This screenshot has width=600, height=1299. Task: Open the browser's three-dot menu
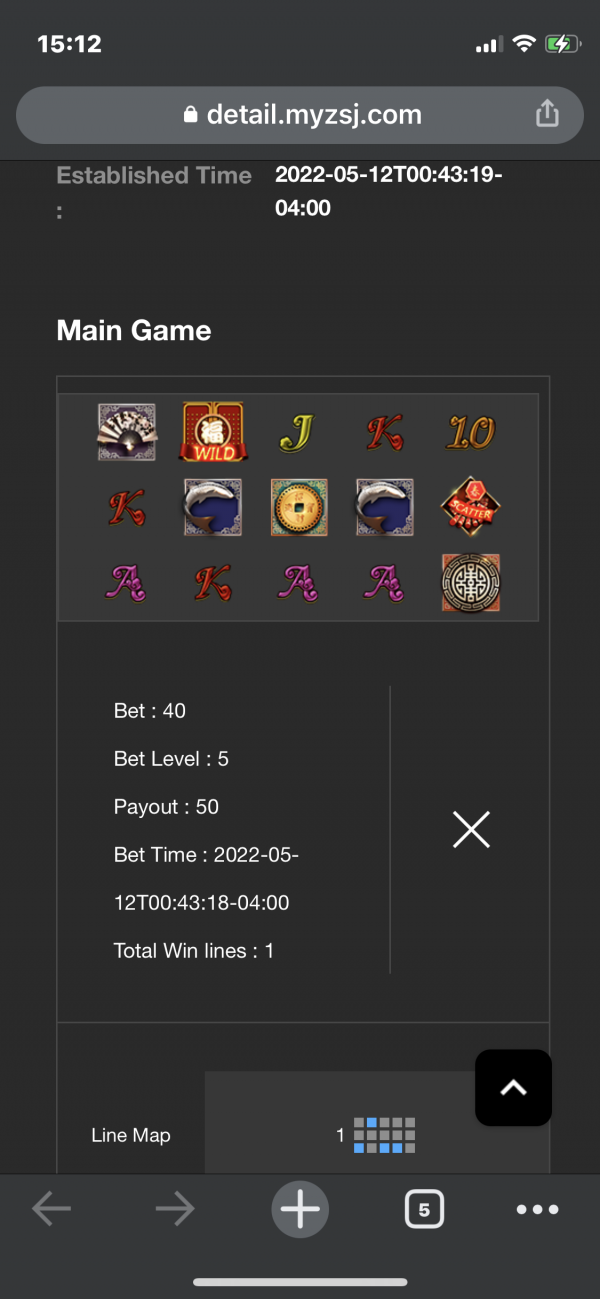(x=537, y=1210)
